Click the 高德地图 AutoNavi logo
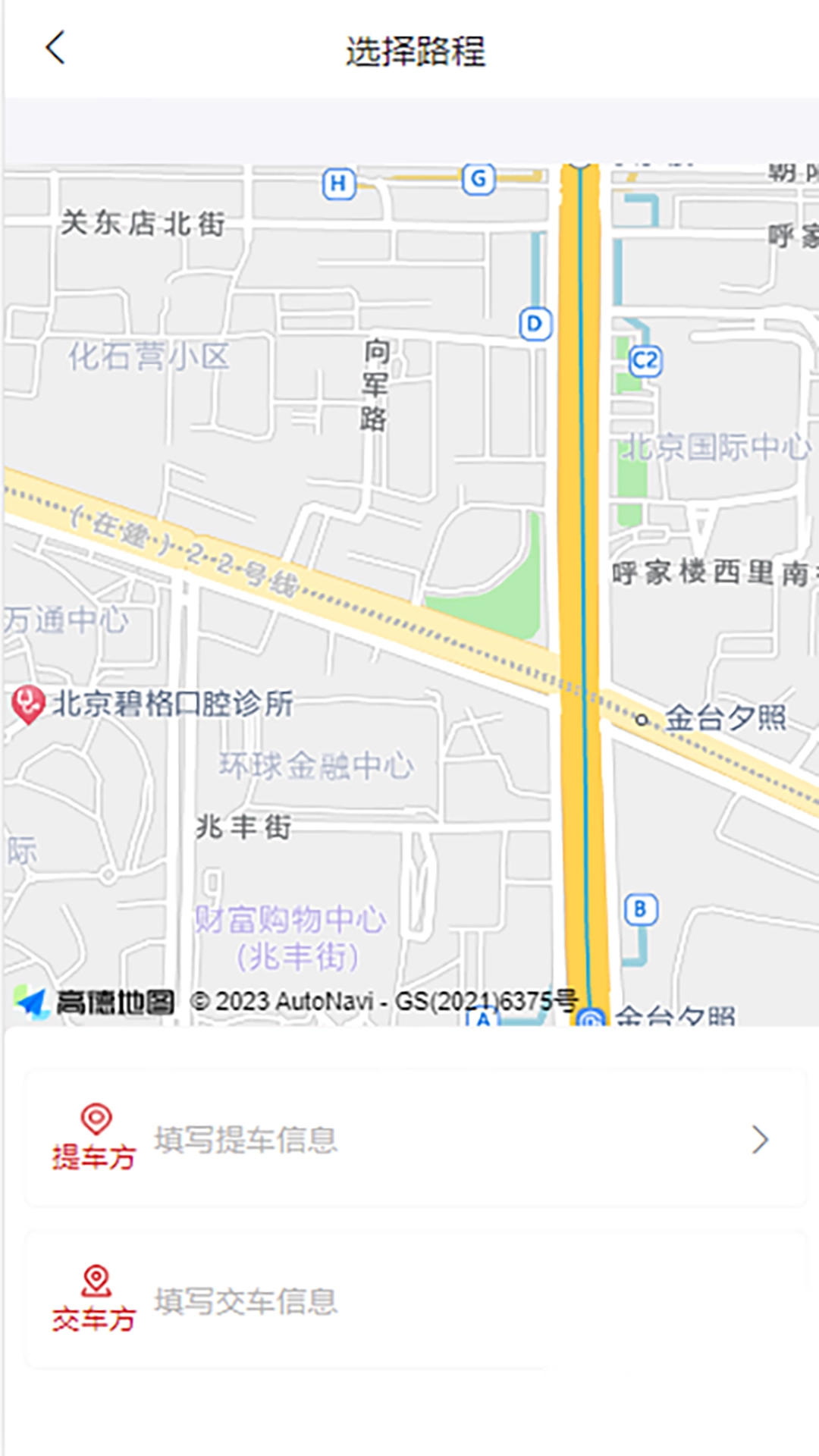The width and height of the screenshot is (819, 1456). [x=97, y=1001]
